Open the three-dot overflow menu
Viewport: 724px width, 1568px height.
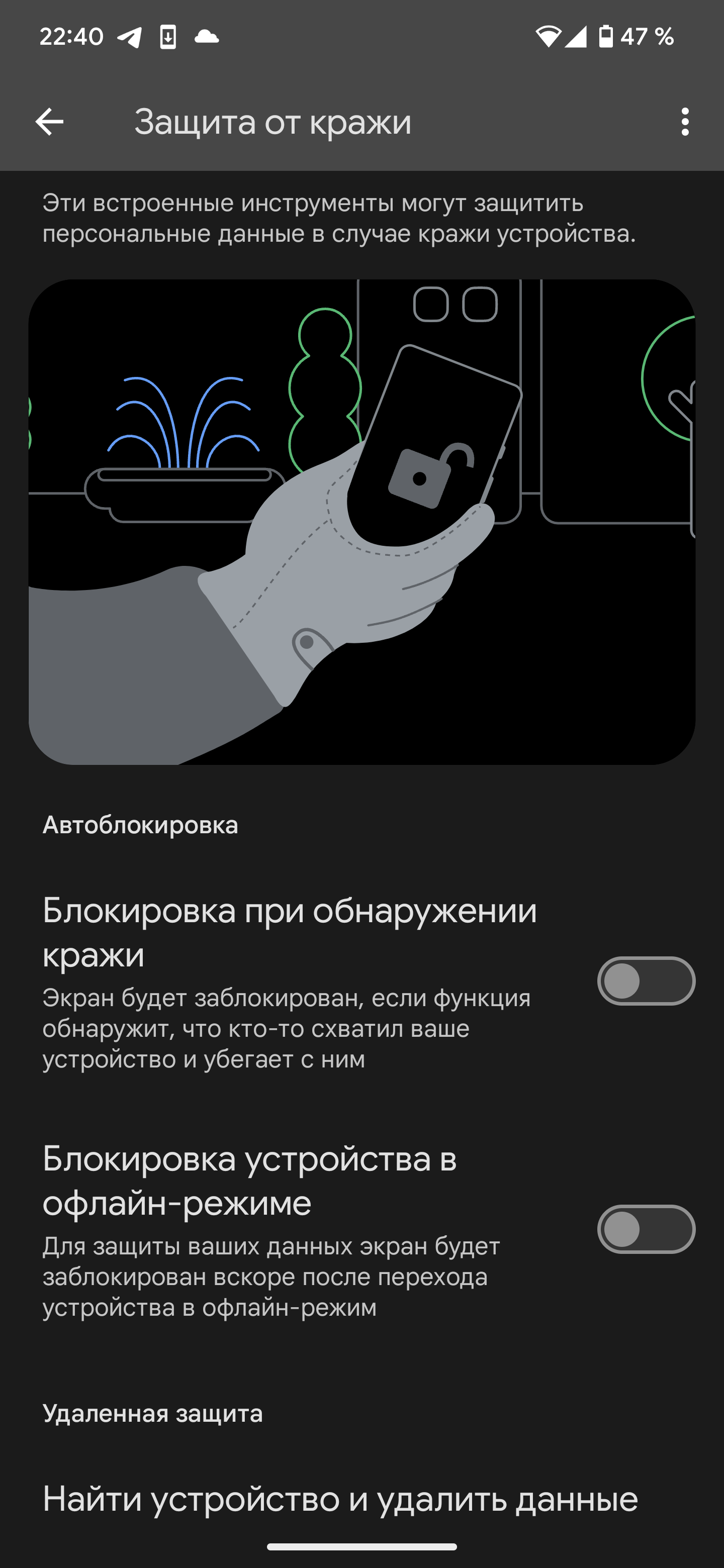[685, 122]
